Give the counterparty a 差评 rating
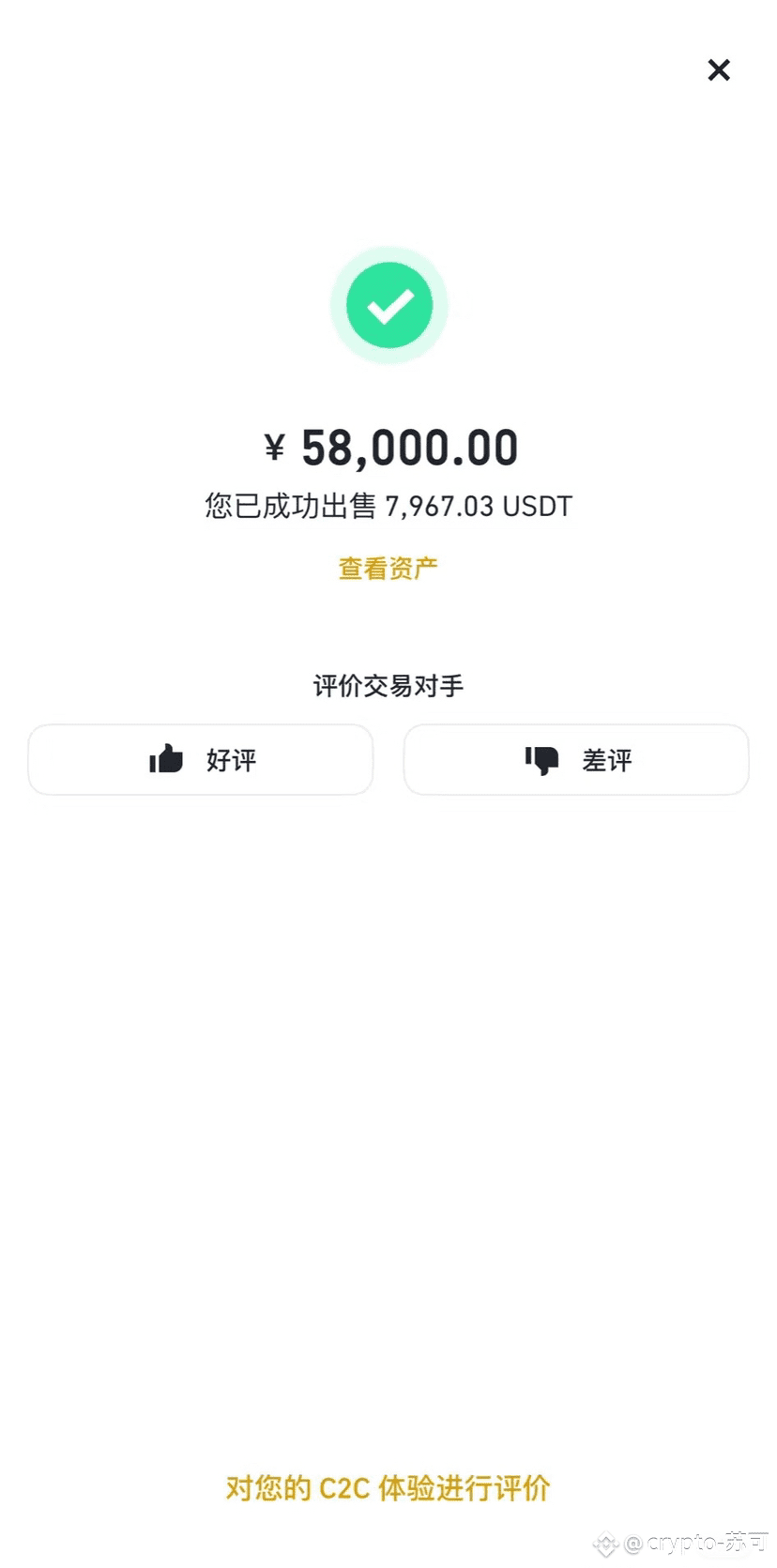Screen dimensions: 777x1568 576,759
